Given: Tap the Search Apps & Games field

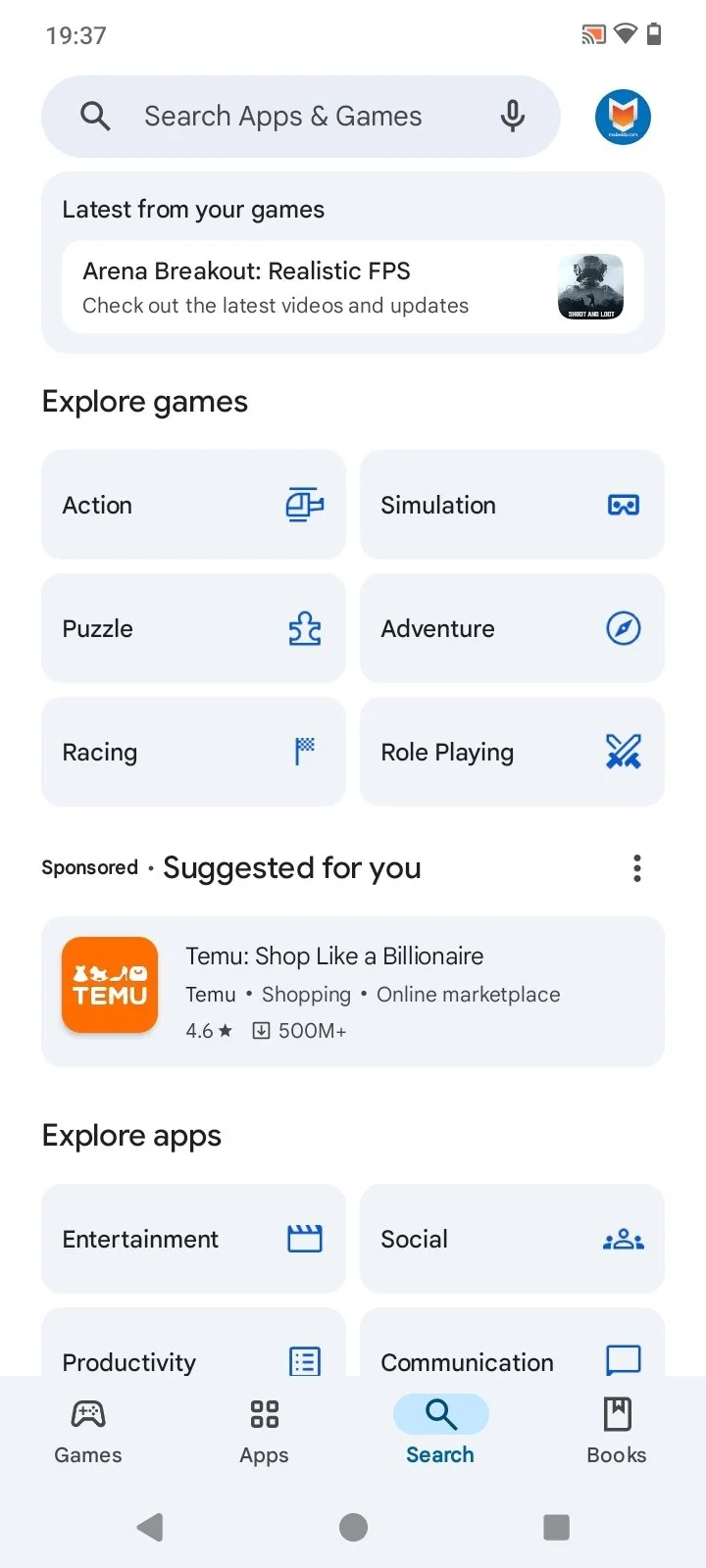Looking at the screenshot, I should click(283, 116).
